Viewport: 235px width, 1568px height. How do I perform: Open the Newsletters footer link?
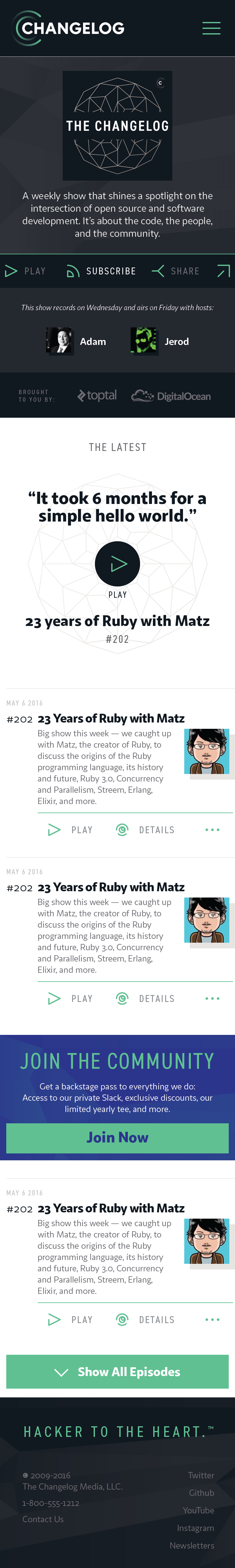point(192,1545)
